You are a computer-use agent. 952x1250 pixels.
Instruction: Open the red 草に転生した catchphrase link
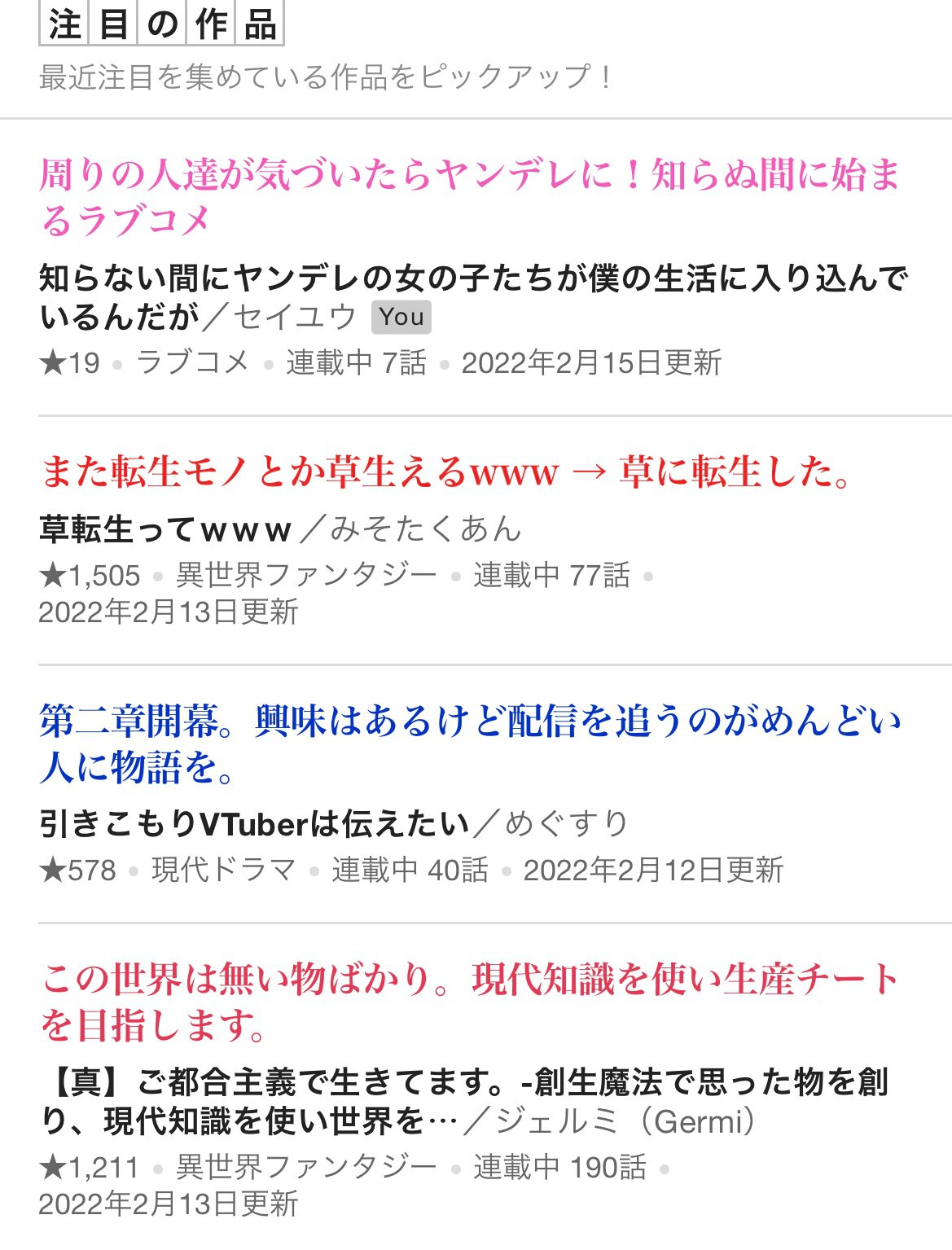(446, 472)
